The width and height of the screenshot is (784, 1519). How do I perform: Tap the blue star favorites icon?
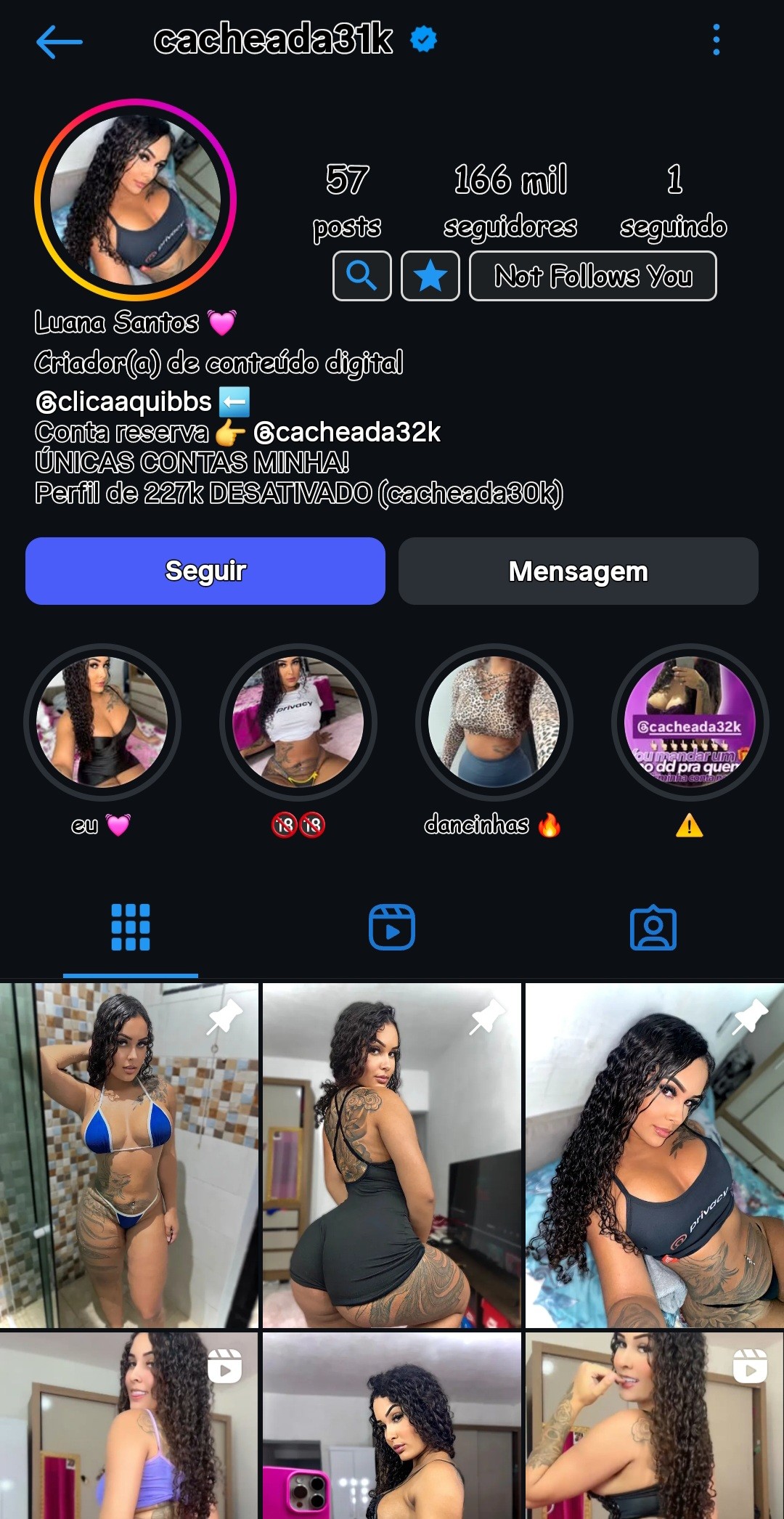tap(430, 276)
